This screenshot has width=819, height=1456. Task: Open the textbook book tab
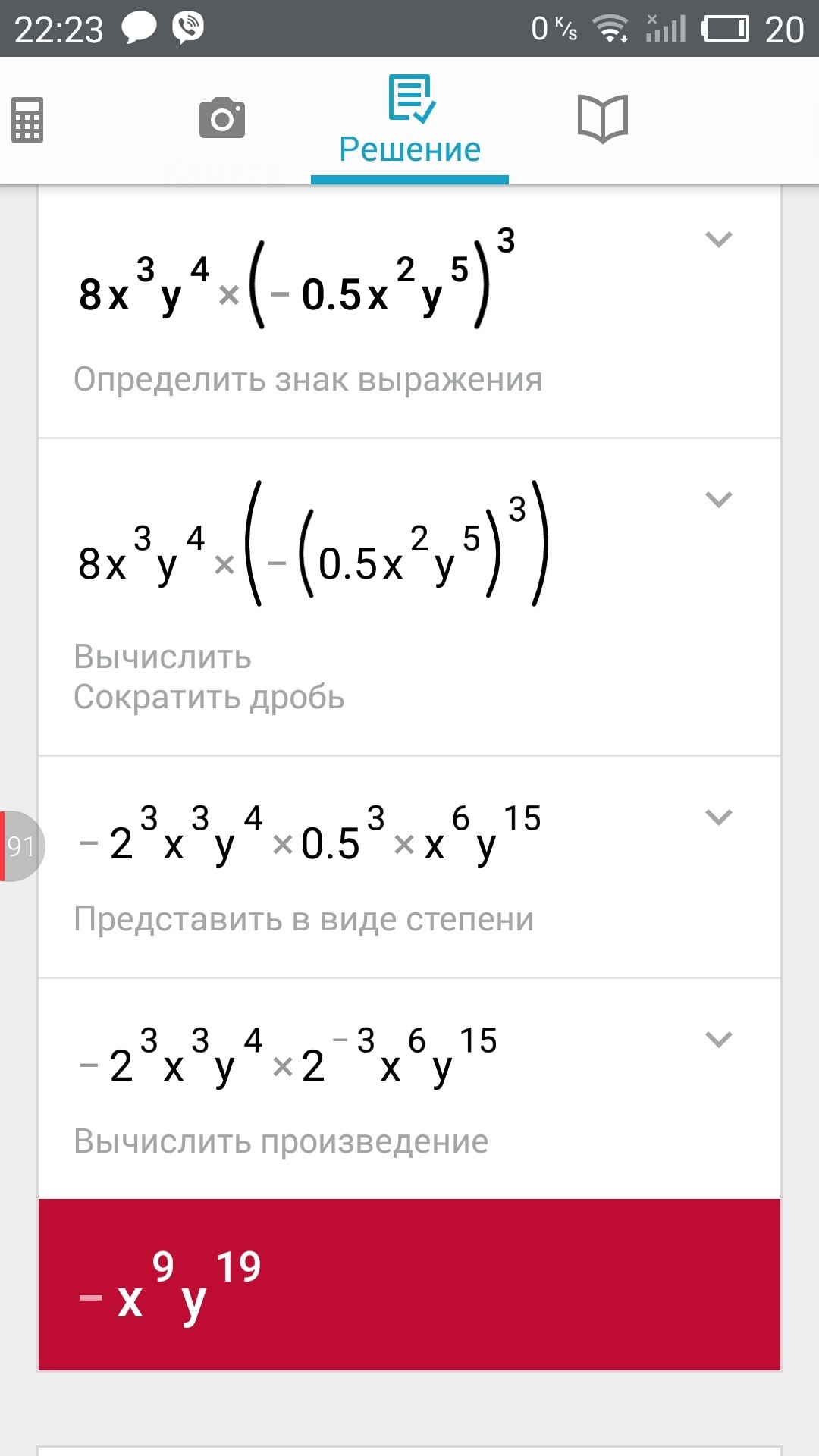pos(603,119)
